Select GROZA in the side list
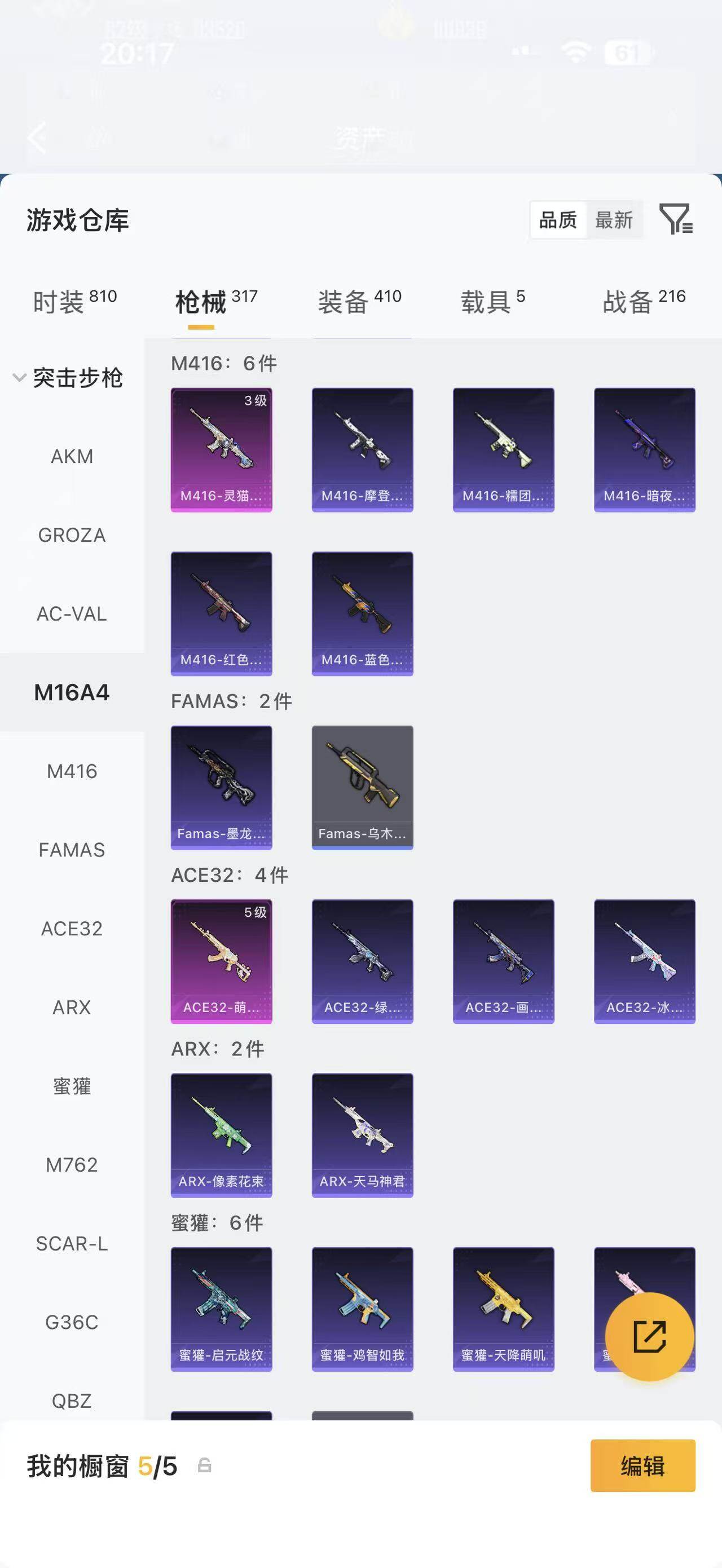 click(72, 535)
